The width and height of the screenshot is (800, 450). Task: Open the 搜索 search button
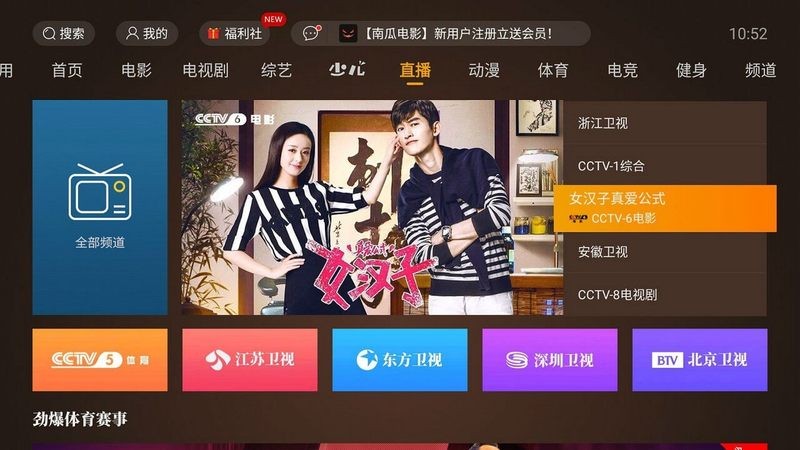pos(62,33)
